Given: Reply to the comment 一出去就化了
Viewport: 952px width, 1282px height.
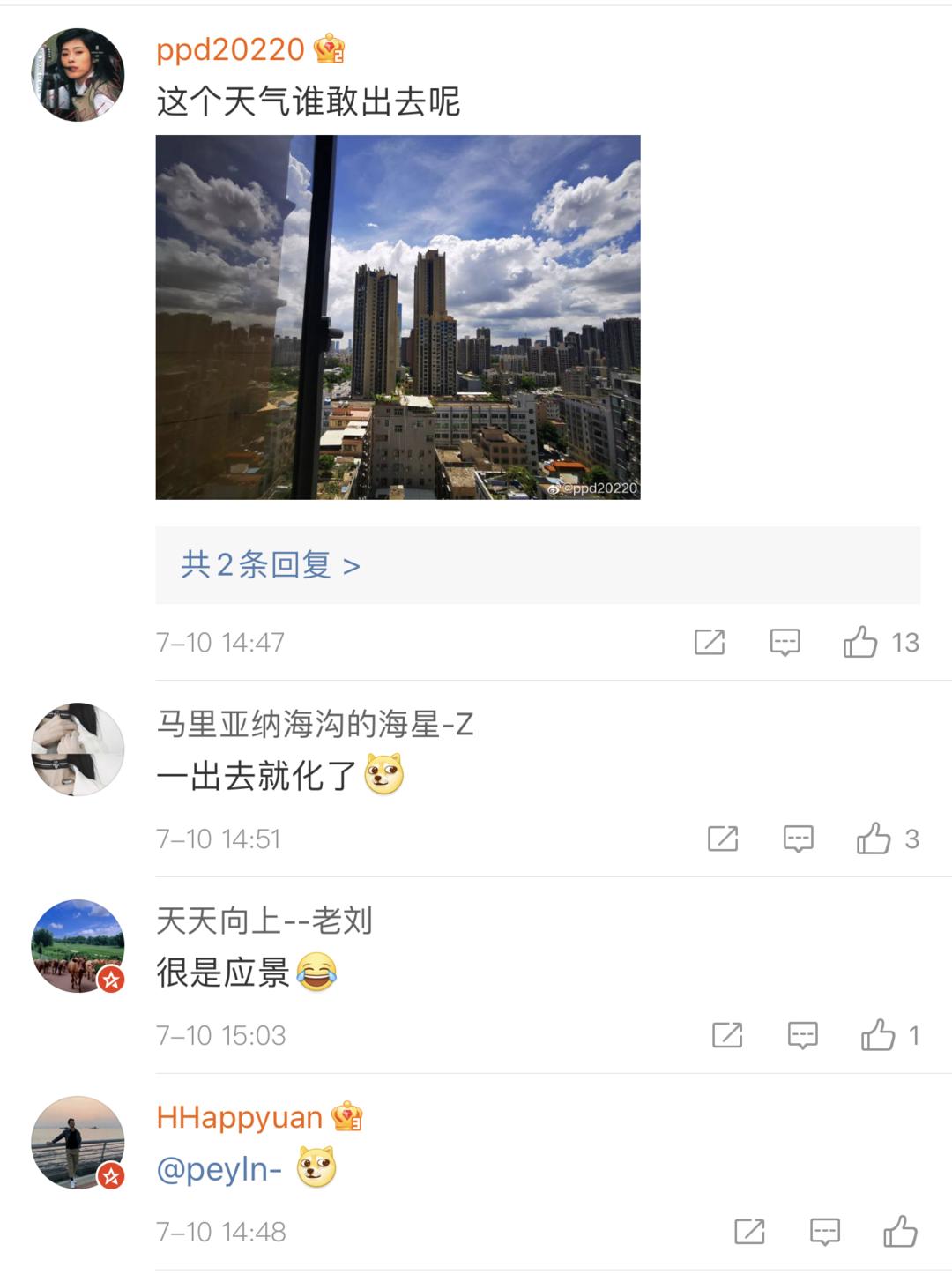Looking at the screenshot, I should point(798,839).
